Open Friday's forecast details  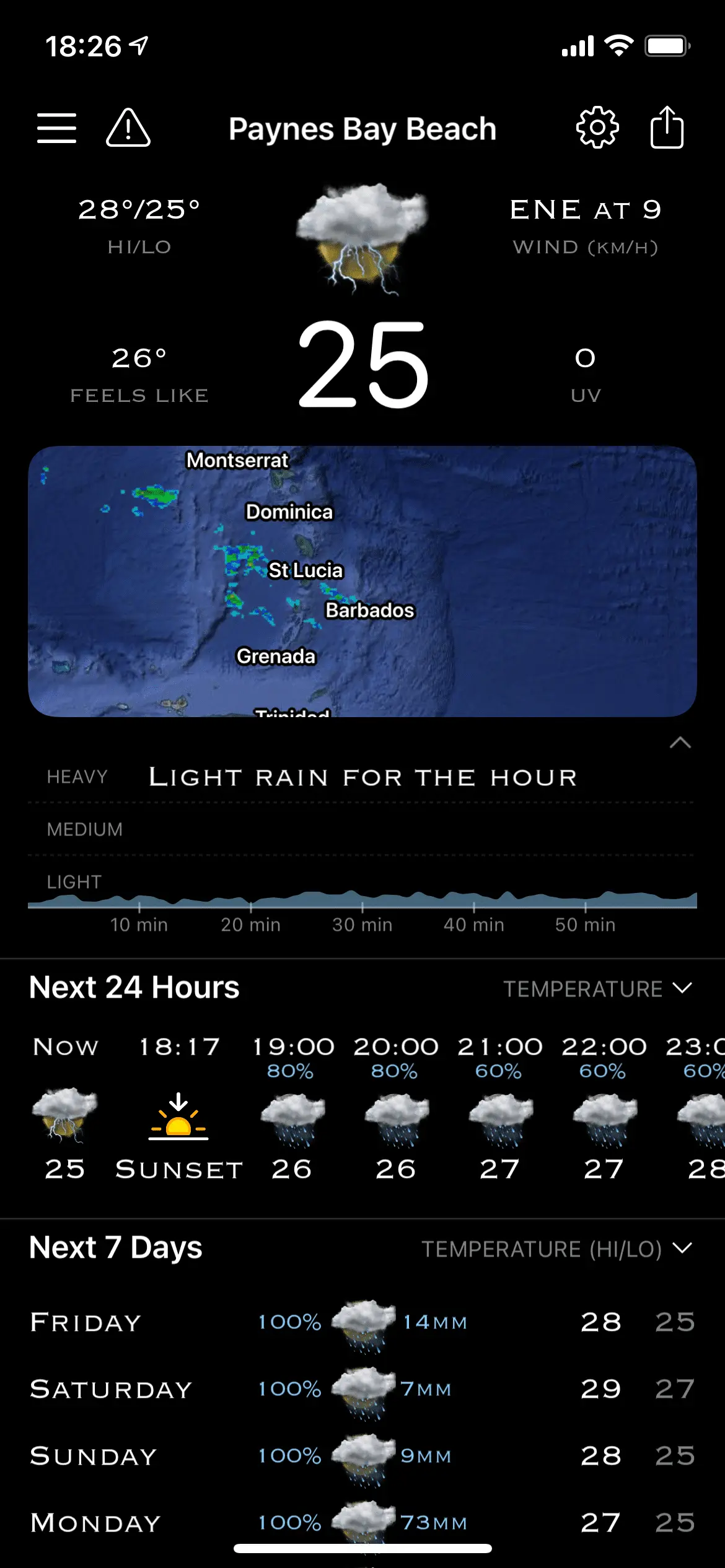(x=362, y=1322)
